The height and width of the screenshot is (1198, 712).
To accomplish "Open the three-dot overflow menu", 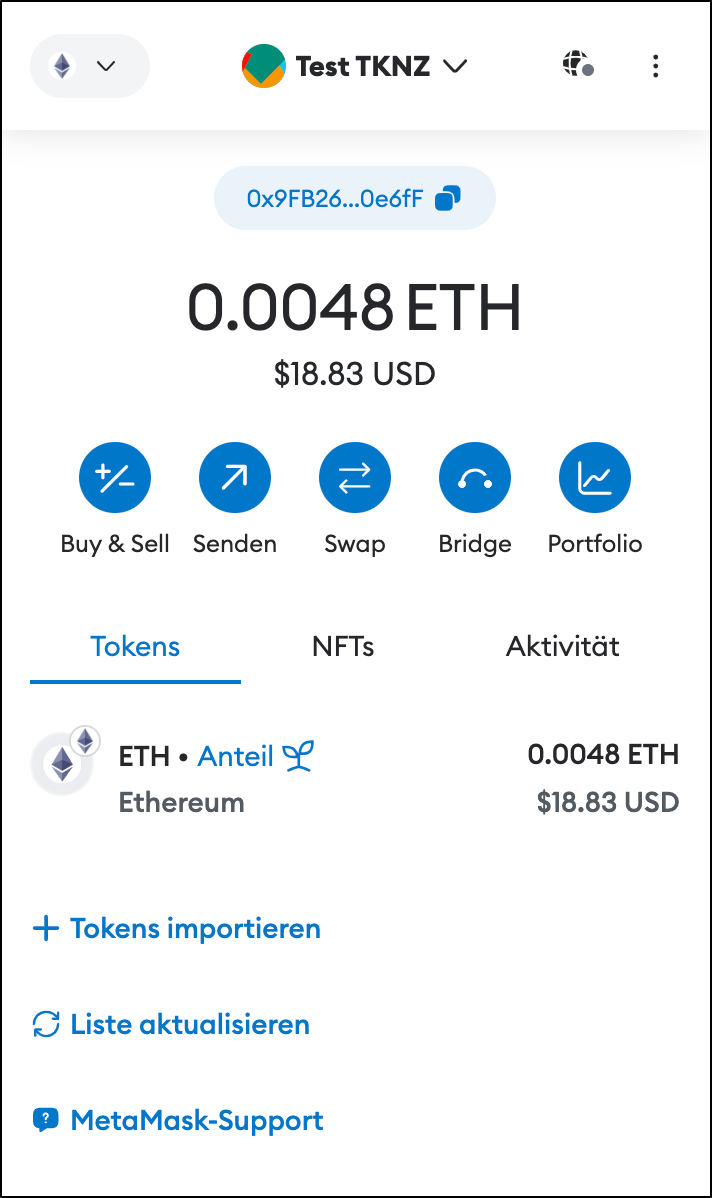I will [x=655, y=66].
